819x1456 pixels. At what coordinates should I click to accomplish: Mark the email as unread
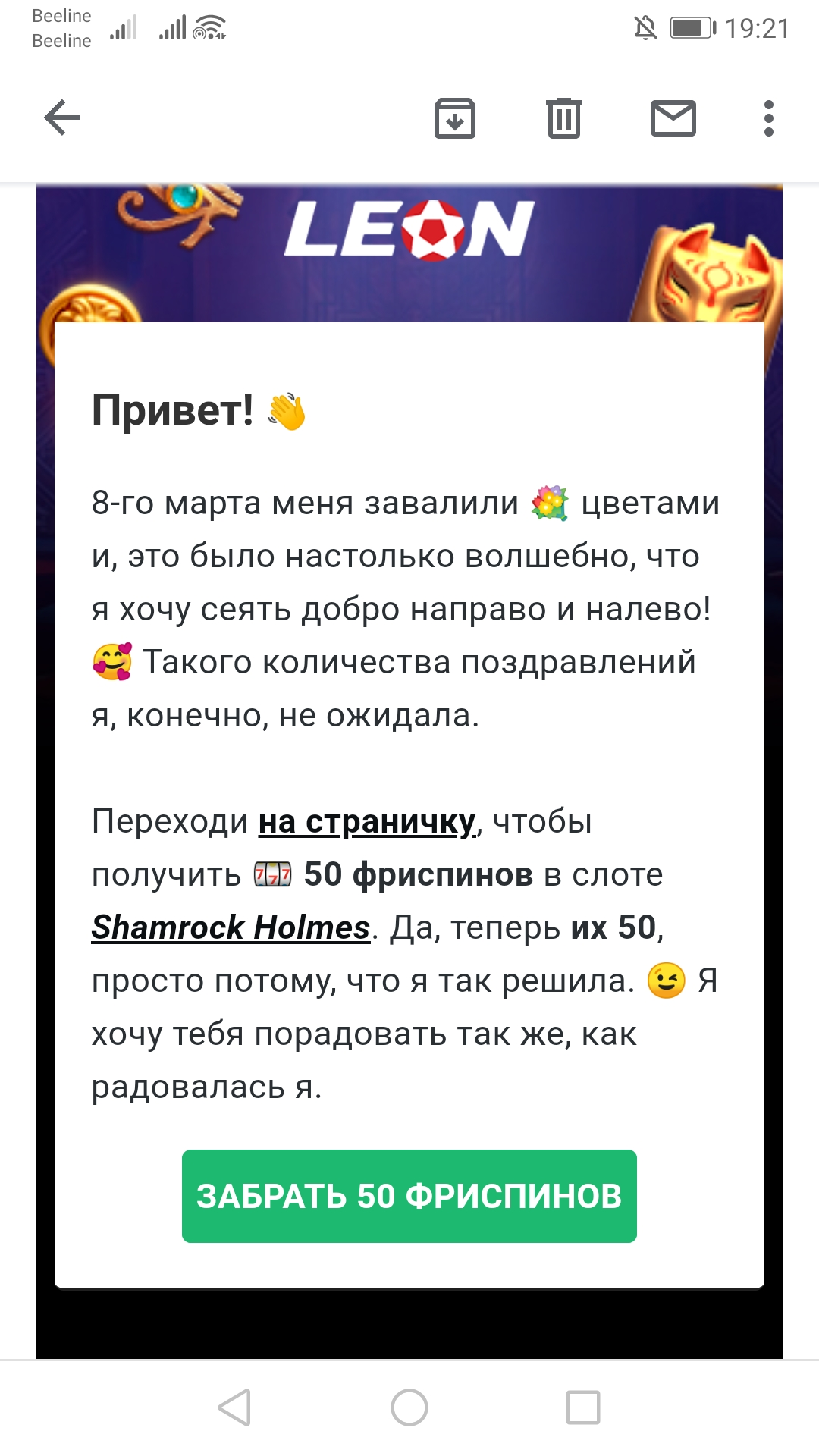pos(673,118)
